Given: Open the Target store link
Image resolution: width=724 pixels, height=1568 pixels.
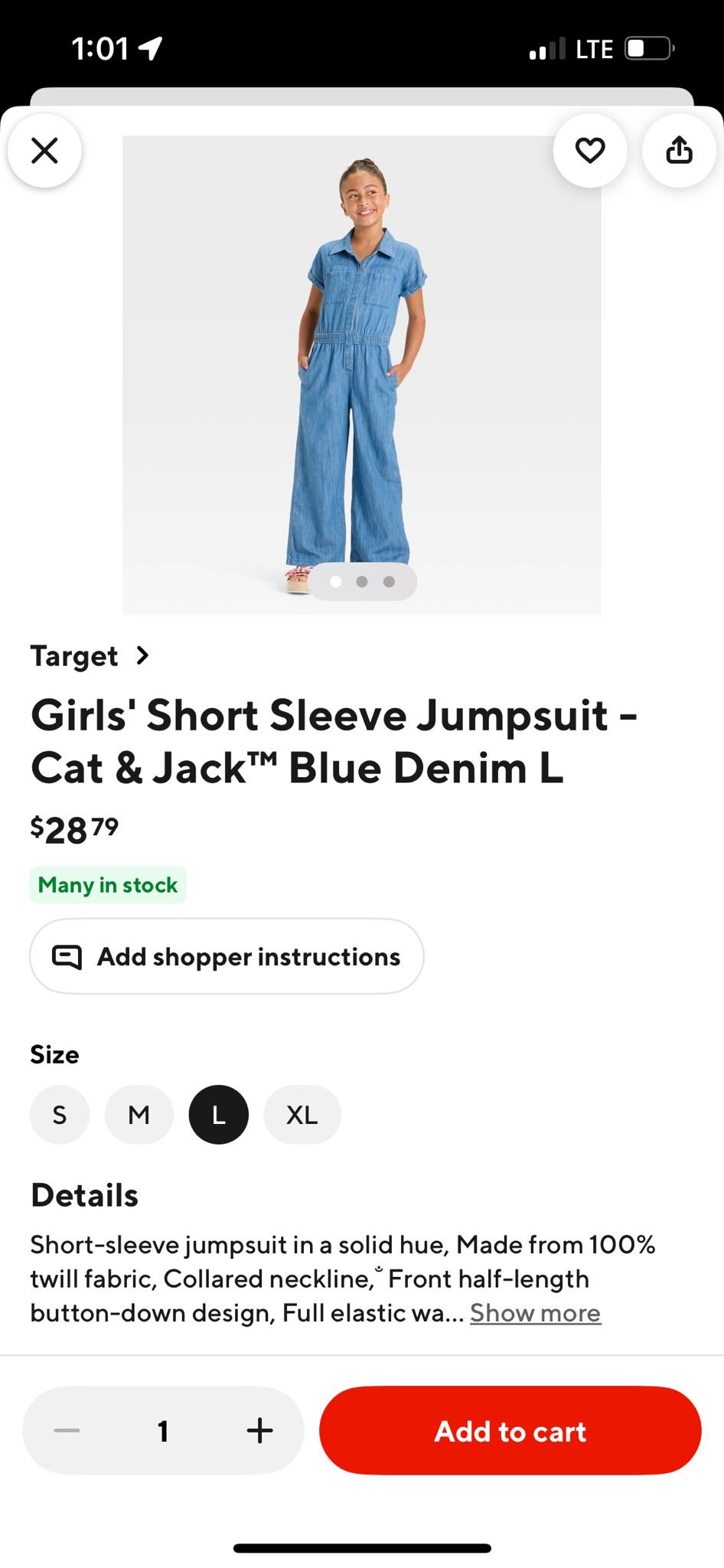Looking at the screenshot, I should click(x=90, y=656).
